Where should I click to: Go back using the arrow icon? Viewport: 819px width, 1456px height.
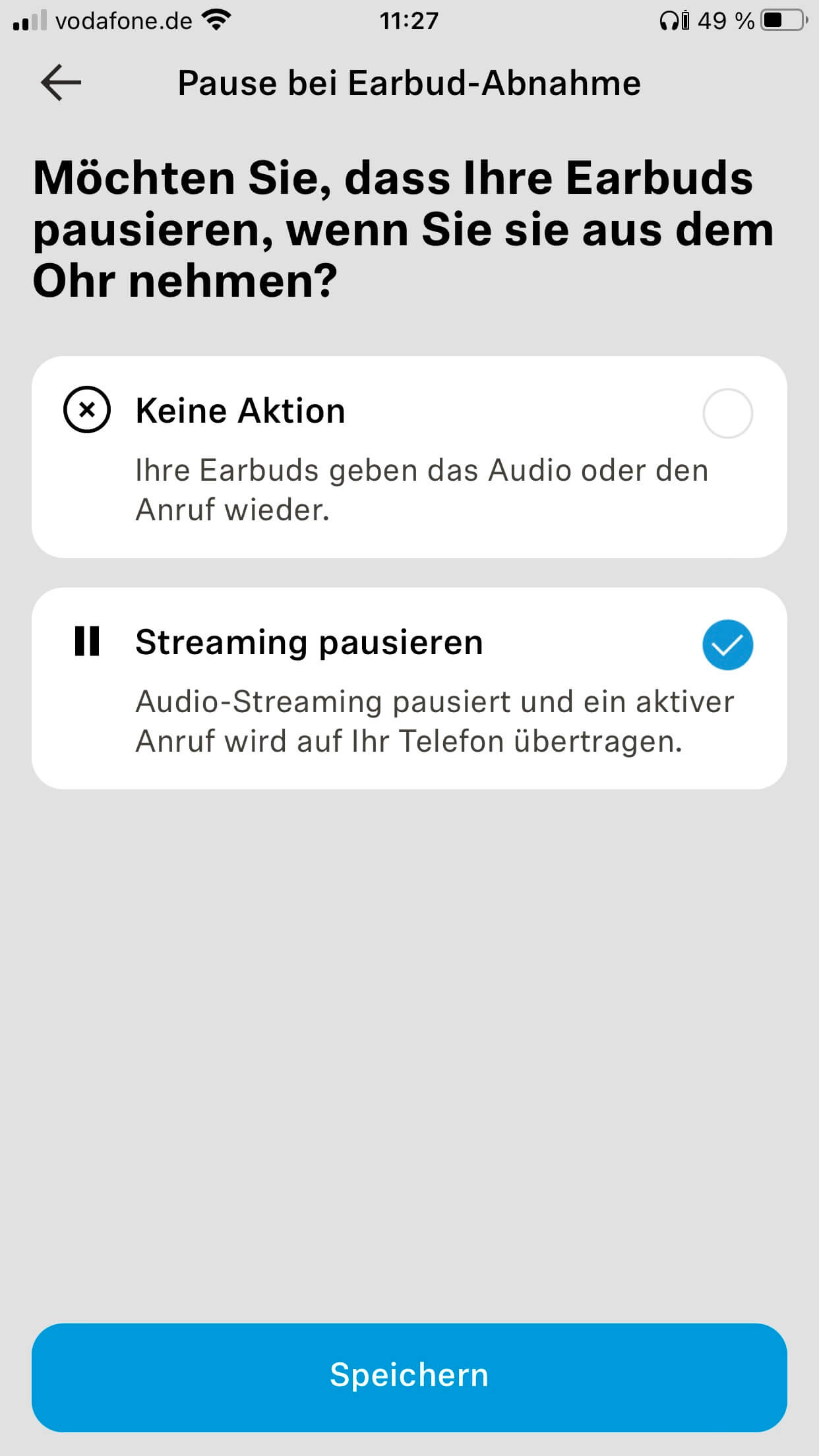coord(61,83)
